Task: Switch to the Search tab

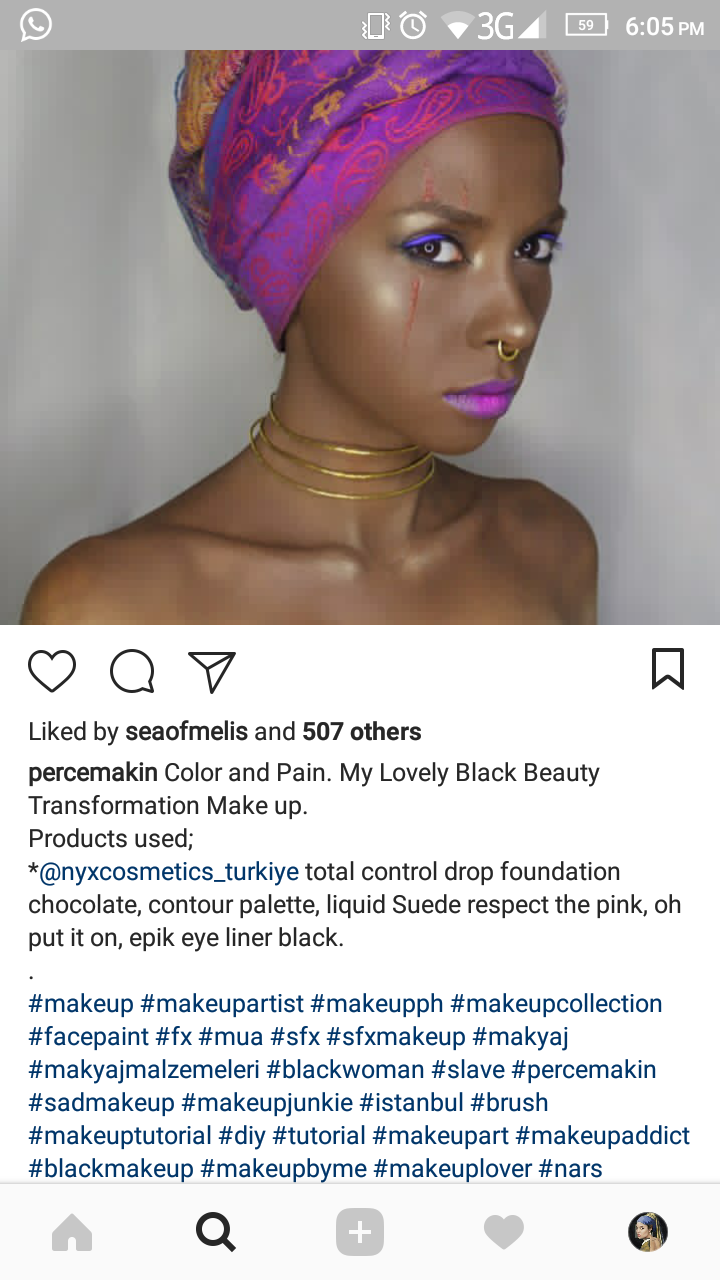Action: click(216, 1232)
